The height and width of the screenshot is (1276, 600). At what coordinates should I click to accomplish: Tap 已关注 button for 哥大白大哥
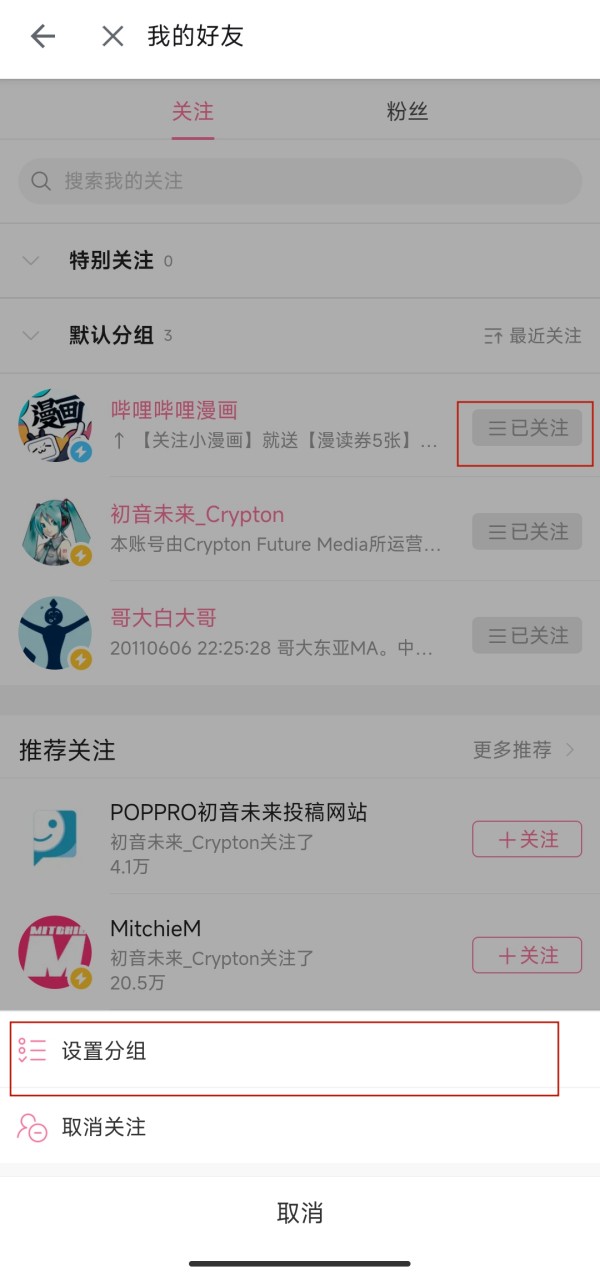(527, 636)
